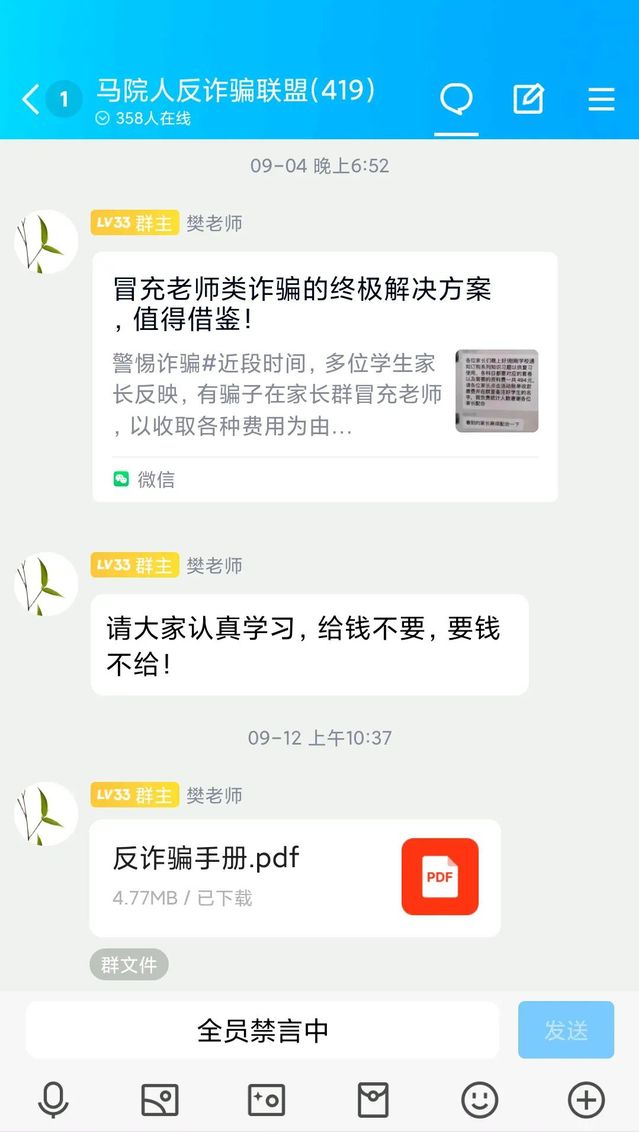Open the emoji smiley picker
The image size is (639, 1132).
click(x=480, y=1100)
